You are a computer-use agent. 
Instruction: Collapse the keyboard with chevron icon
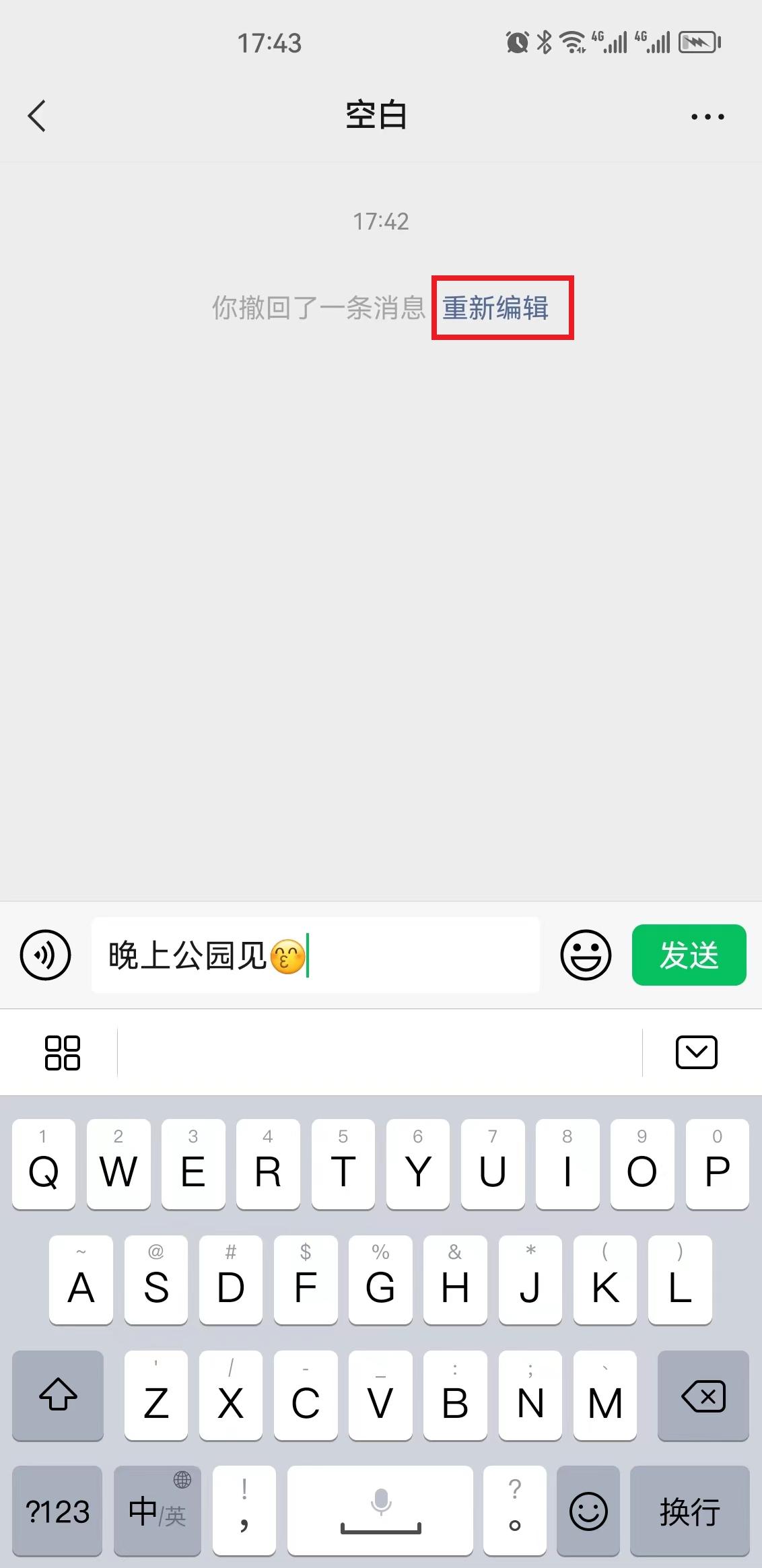tap(697, 1051)
